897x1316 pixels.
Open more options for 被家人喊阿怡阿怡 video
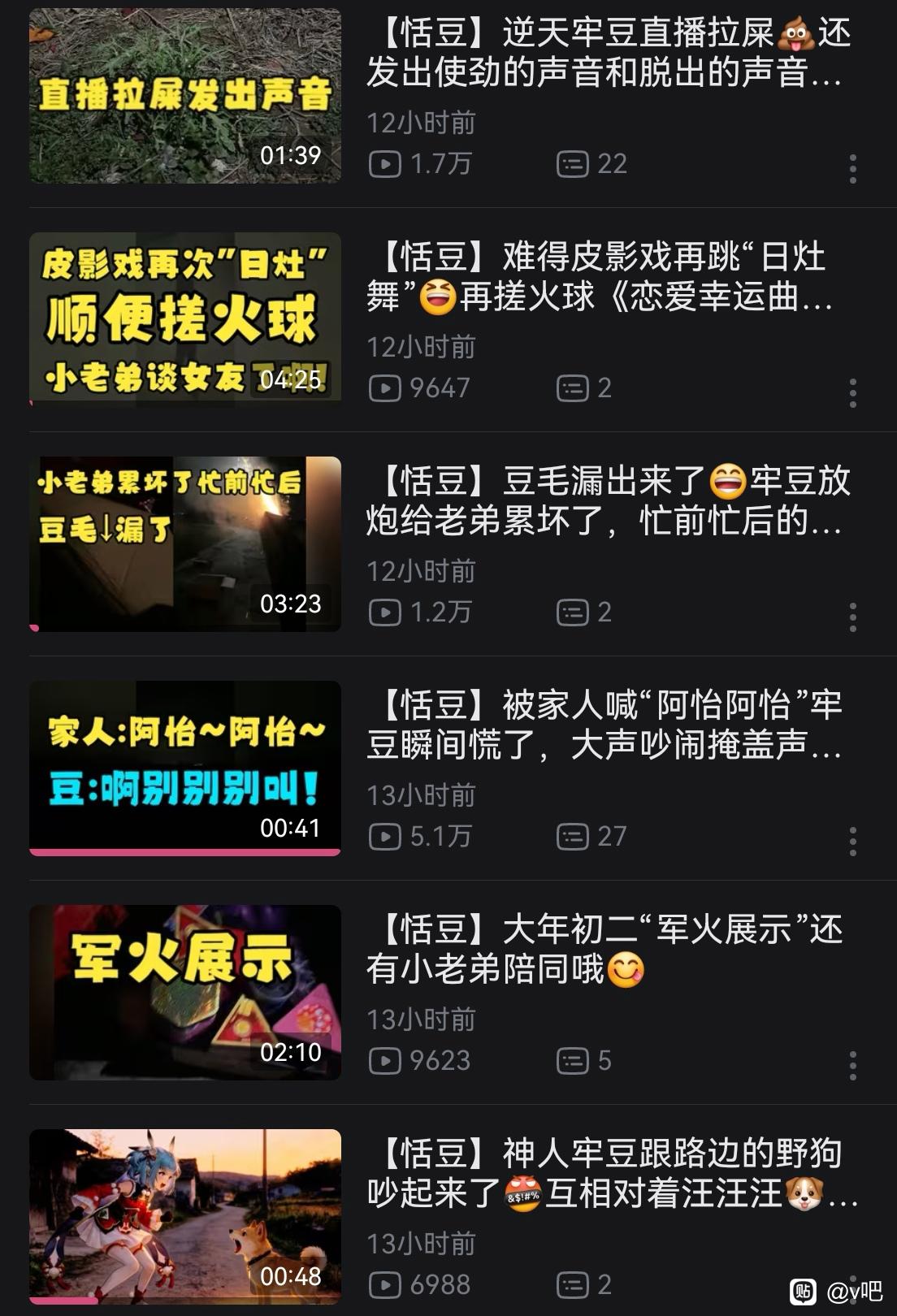click(852, 842)
